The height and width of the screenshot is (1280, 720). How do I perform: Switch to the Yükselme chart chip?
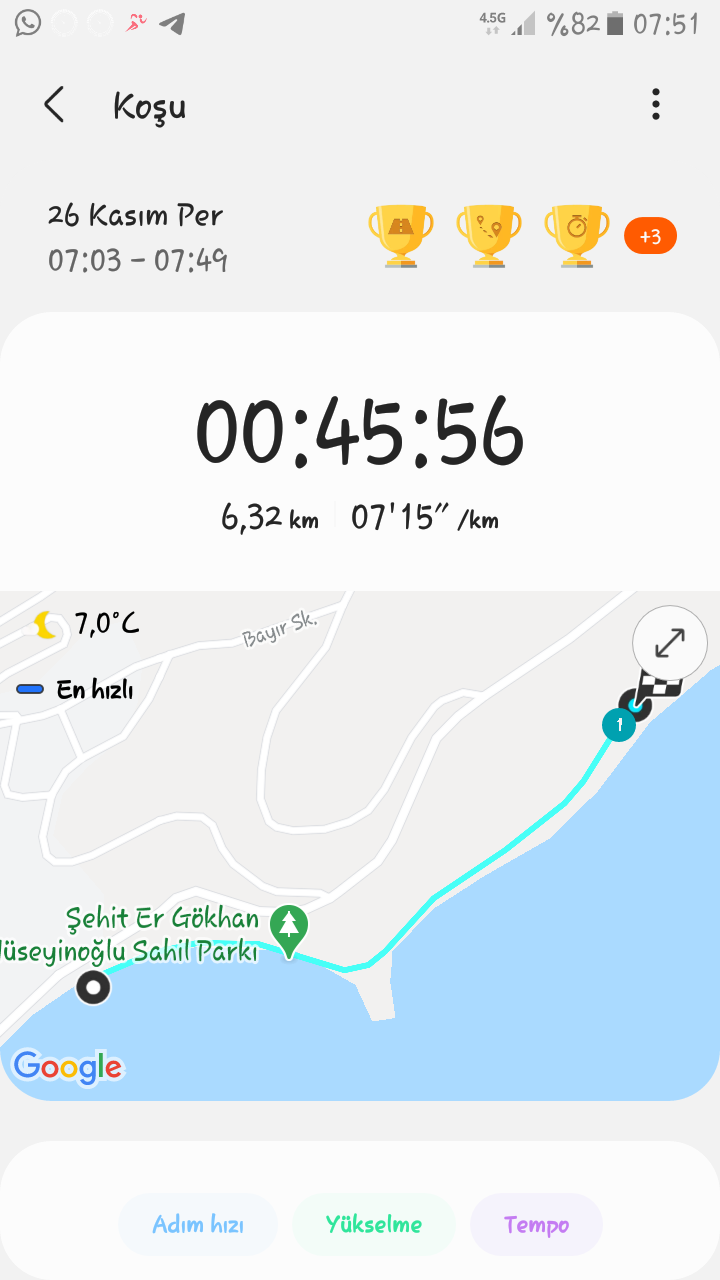374,1224
